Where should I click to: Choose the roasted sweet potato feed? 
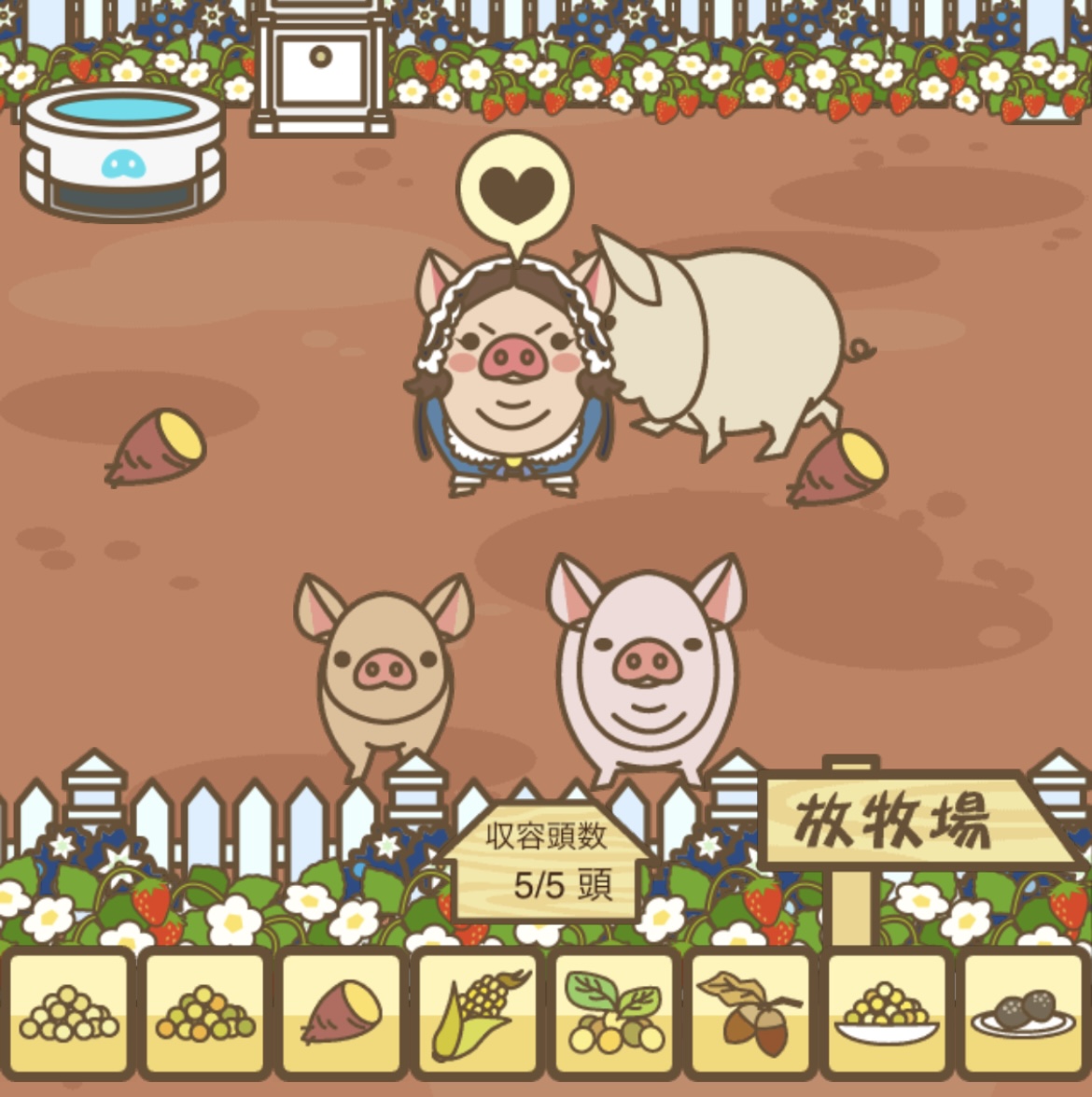click(x=342, y=1013)
